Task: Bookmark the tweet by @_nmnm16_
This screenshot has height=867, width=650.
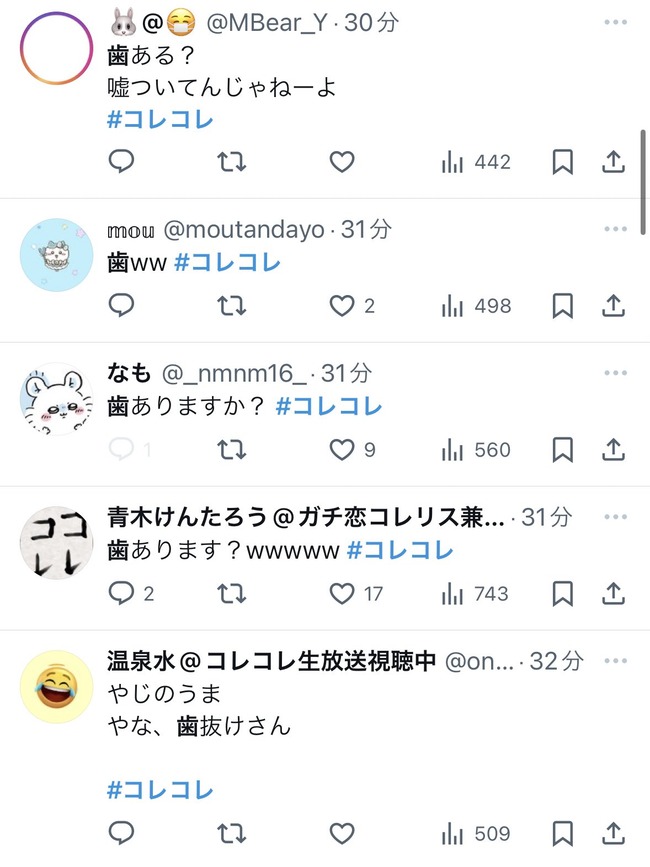Action: pyautogui.click(x=563, y=450)
